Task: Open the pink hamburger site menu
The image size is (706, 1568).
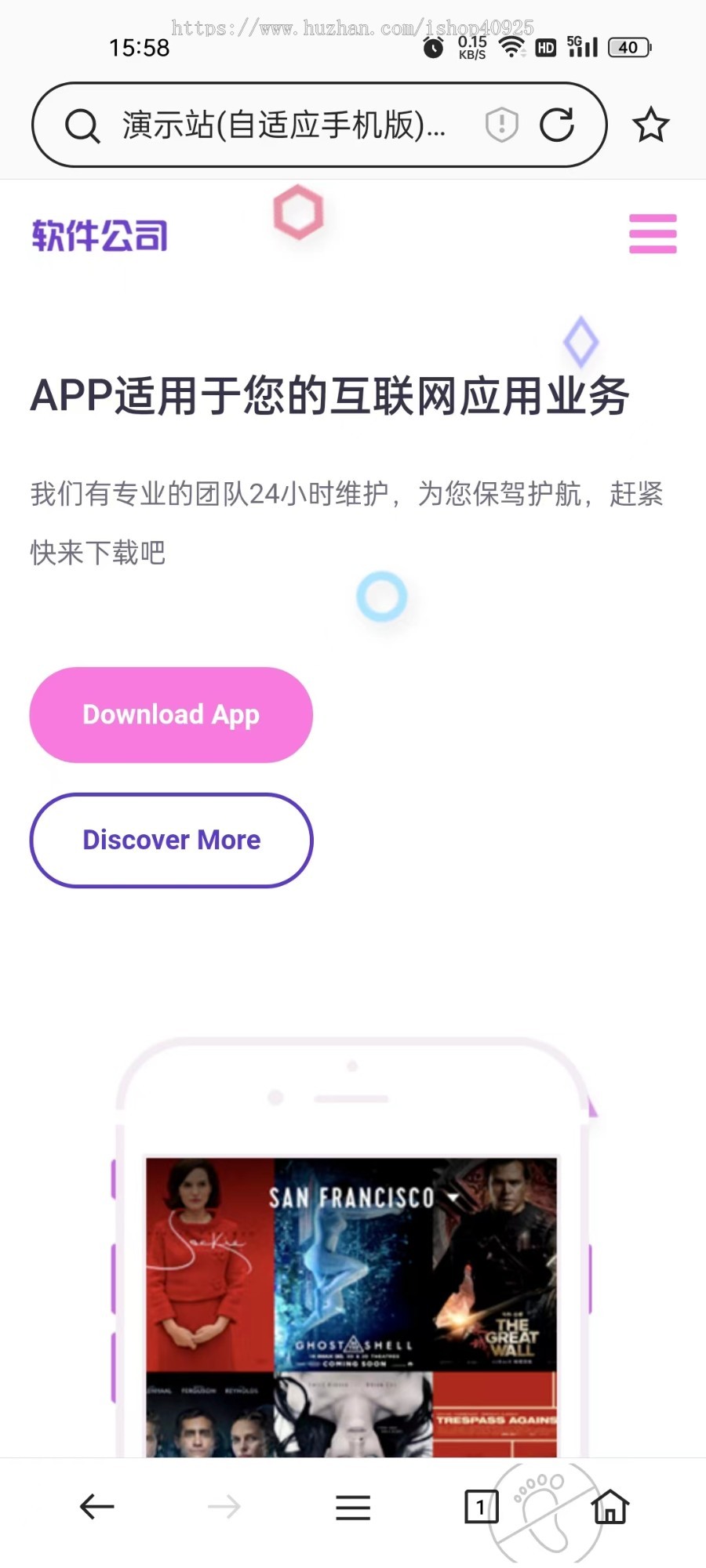Action: [653, 234]
